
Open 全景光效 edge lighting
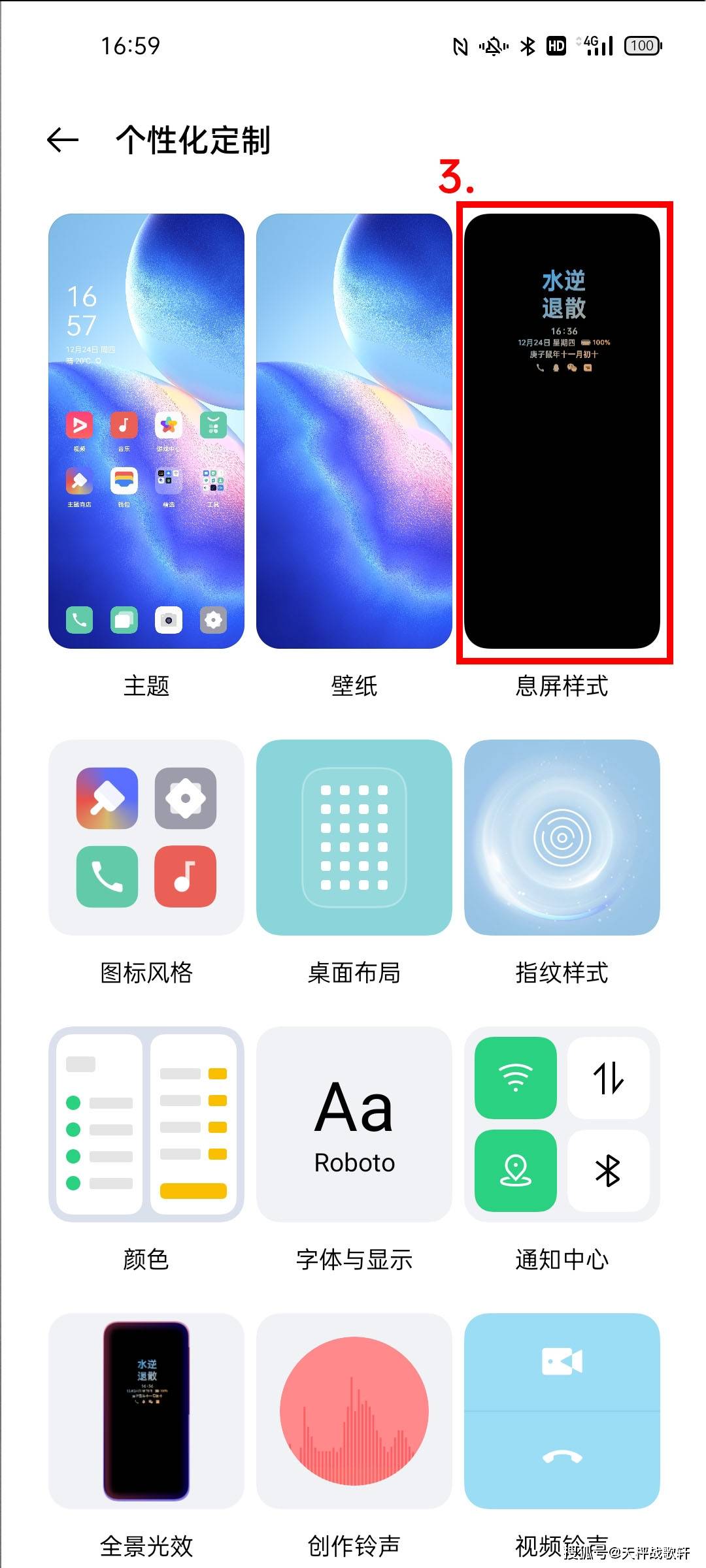point(146,1411)
